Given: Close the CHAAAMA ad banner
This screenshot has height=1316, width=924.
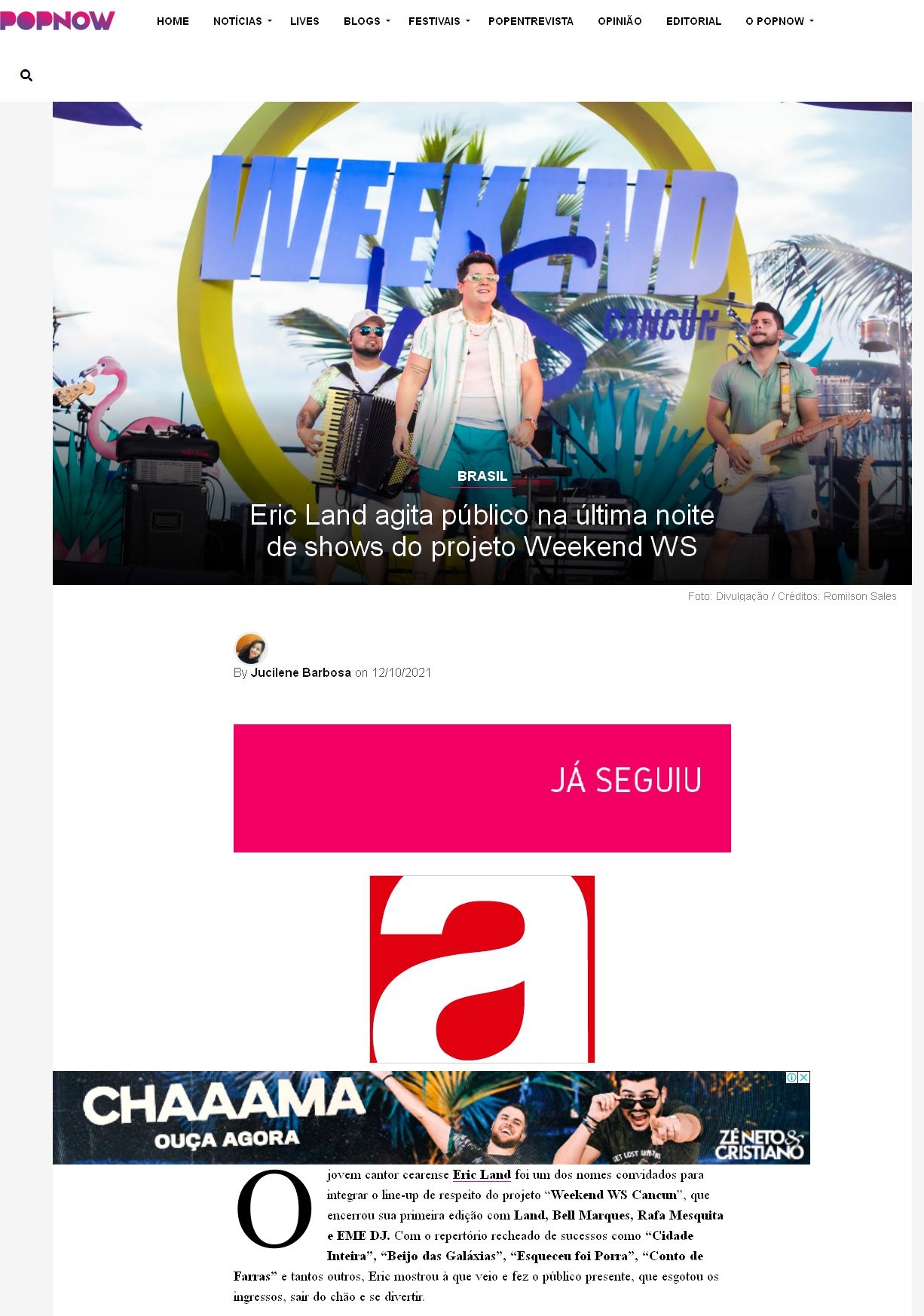Looking at the screenshot, I should (804, 1077).
